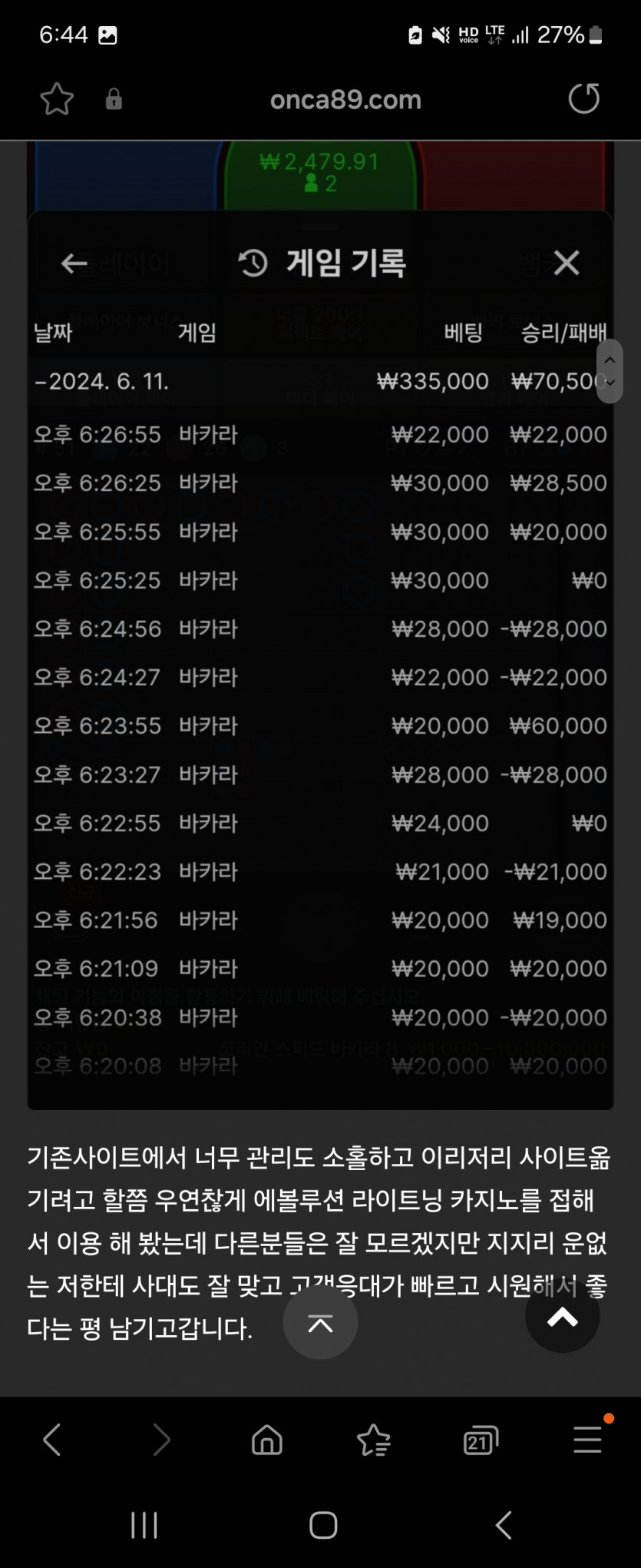Viewport: 641px width, 1568px height.
Task: Open the recent apps system button
Action: pos(144,1525)
